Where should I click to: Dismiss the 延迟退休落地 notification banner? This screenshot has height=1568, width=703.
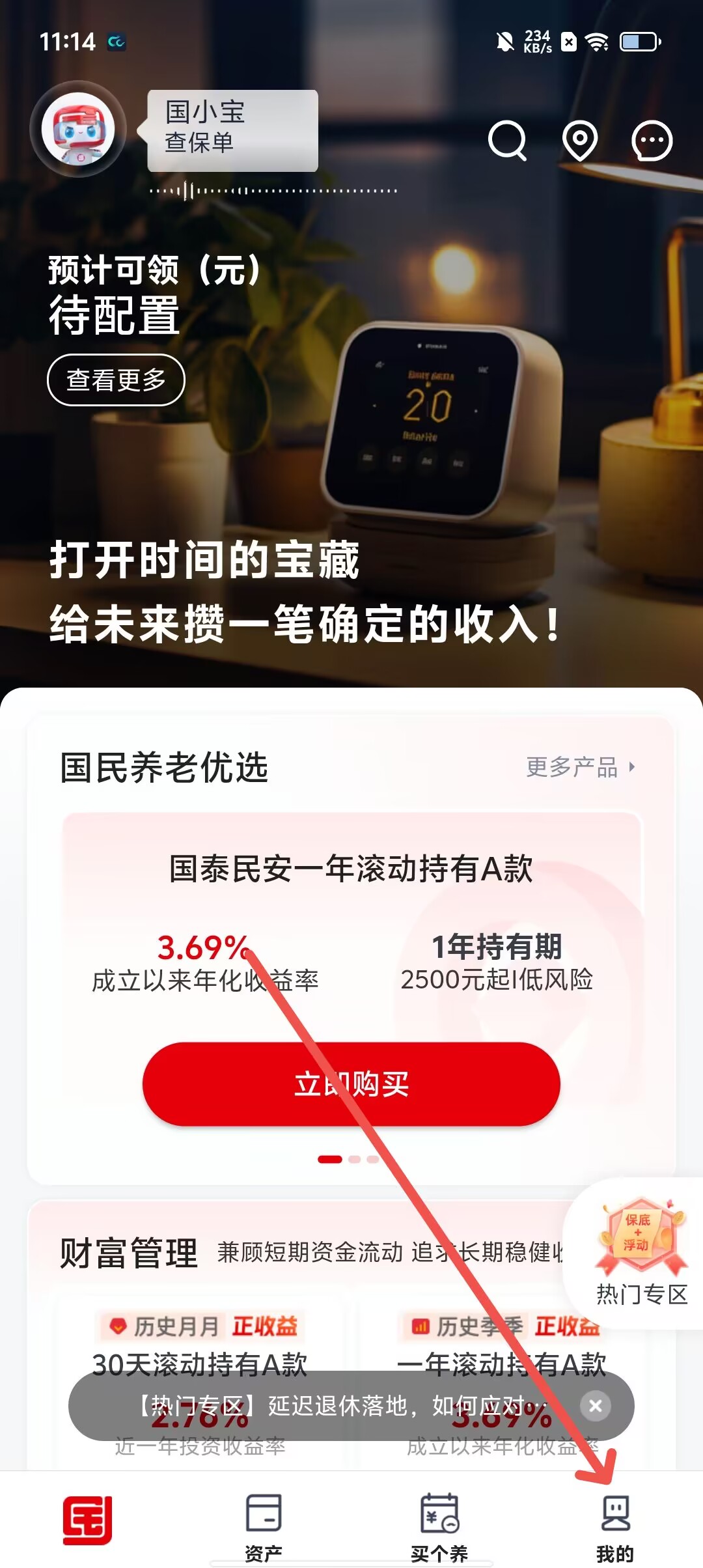(595, 1406)
